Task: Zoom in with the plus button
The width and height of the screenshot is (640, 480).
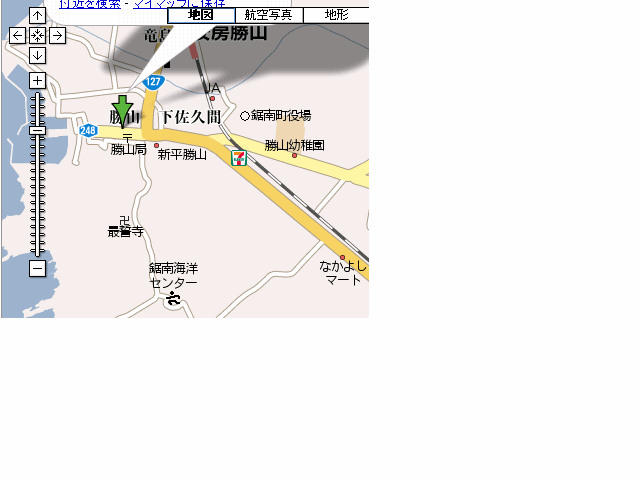Action: (x=37, y=80)
